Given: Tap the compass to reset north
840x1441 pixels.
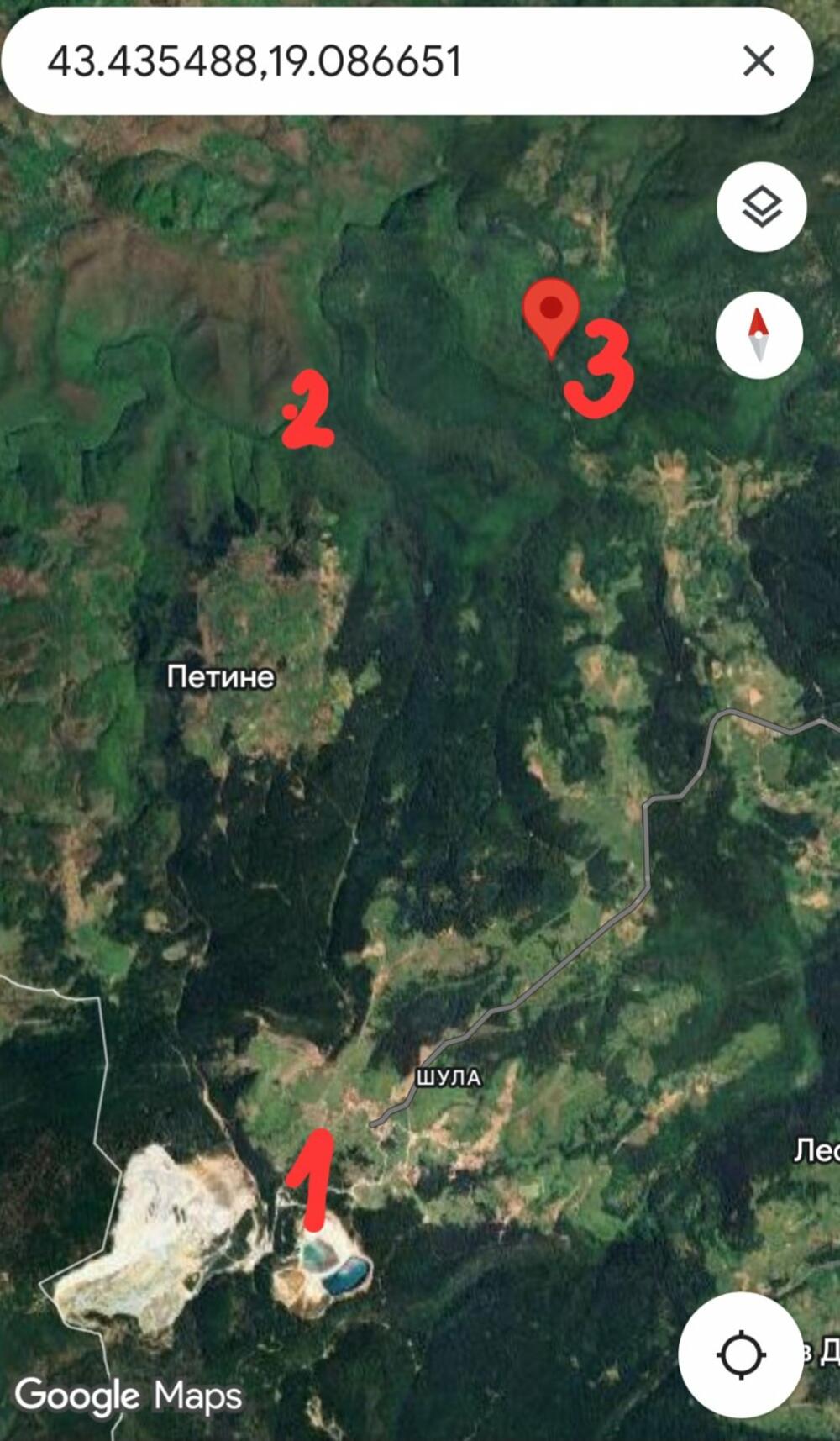Looking at the screenshot, I should click(759, 334).
